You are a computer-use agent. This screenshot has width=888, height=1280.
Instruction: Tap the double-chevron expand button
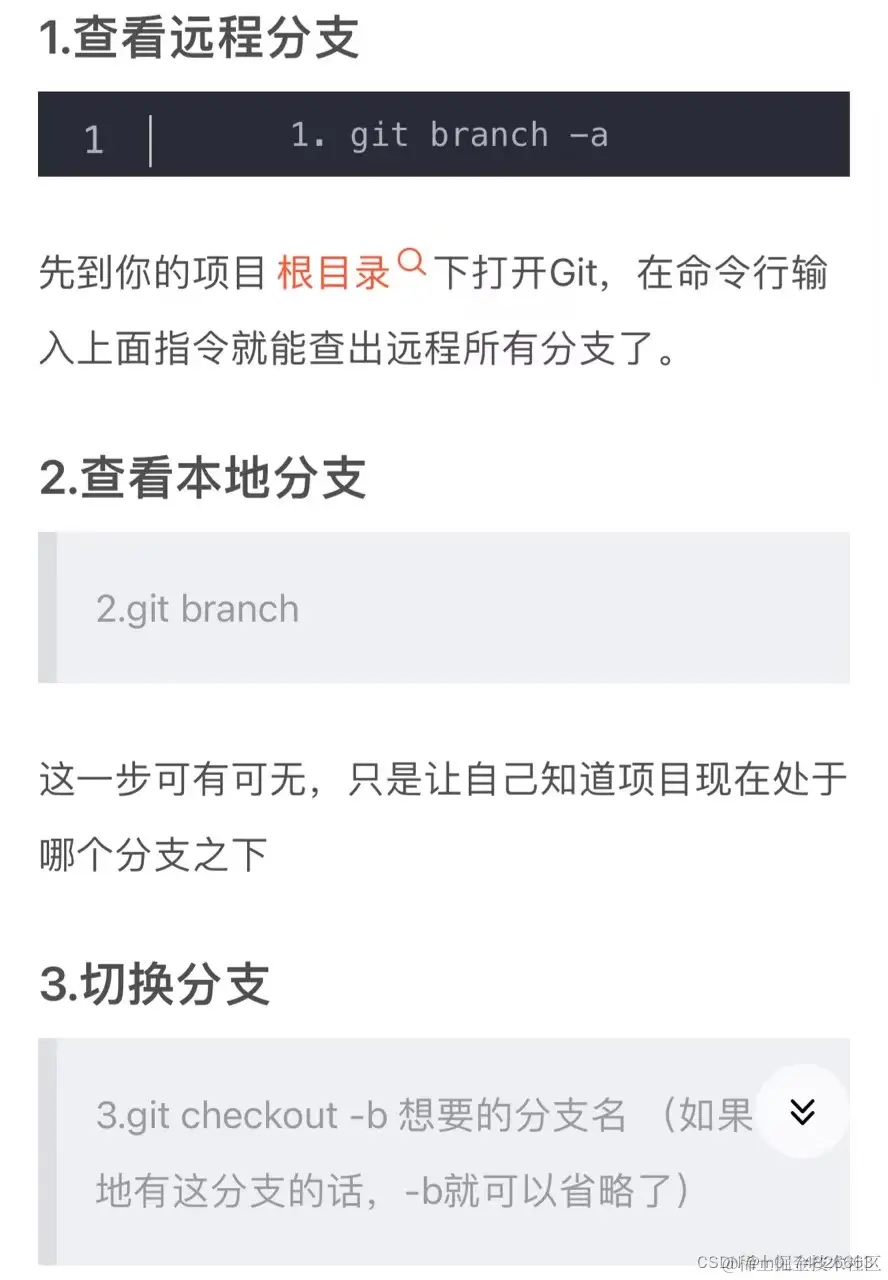tap(802, 1111)
